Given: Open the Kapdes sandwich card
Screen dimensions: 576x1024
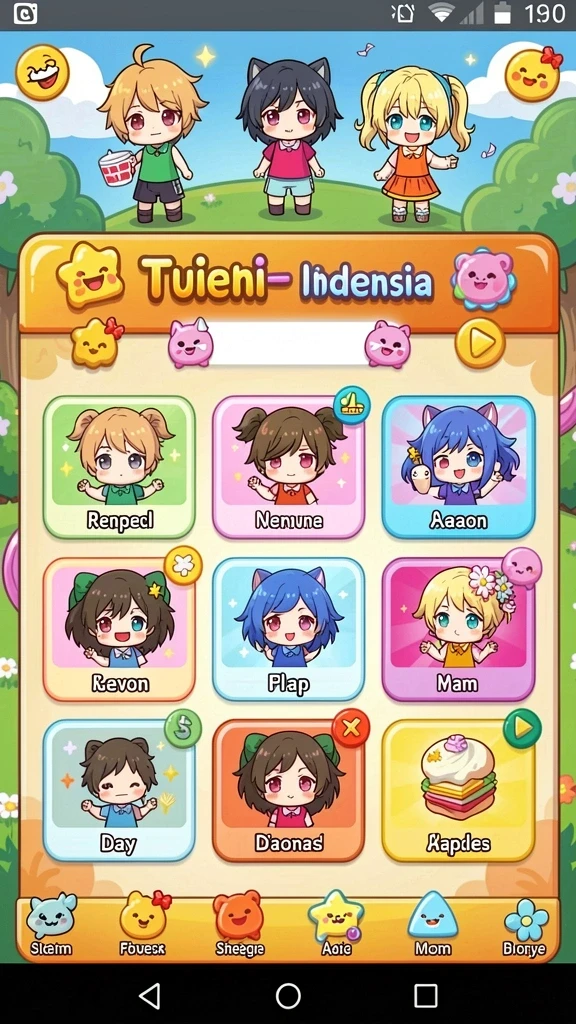Looking at the screenshot, I should (458, 791).
